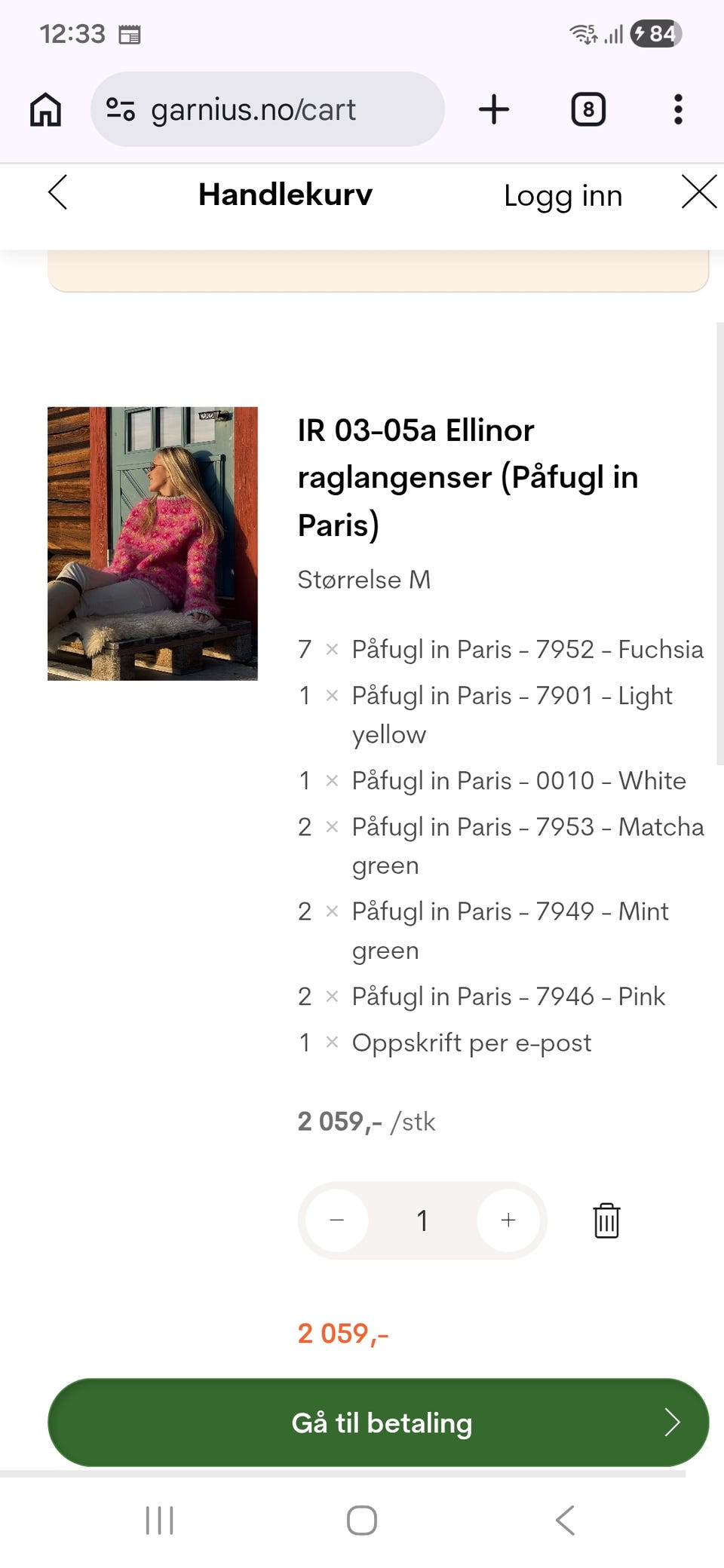Image resolution: width=724 pixels, height=1568 pixels.
Task: Tap the Android recent apps icon
Action: pyautogui.click(x=159, y=1521)
